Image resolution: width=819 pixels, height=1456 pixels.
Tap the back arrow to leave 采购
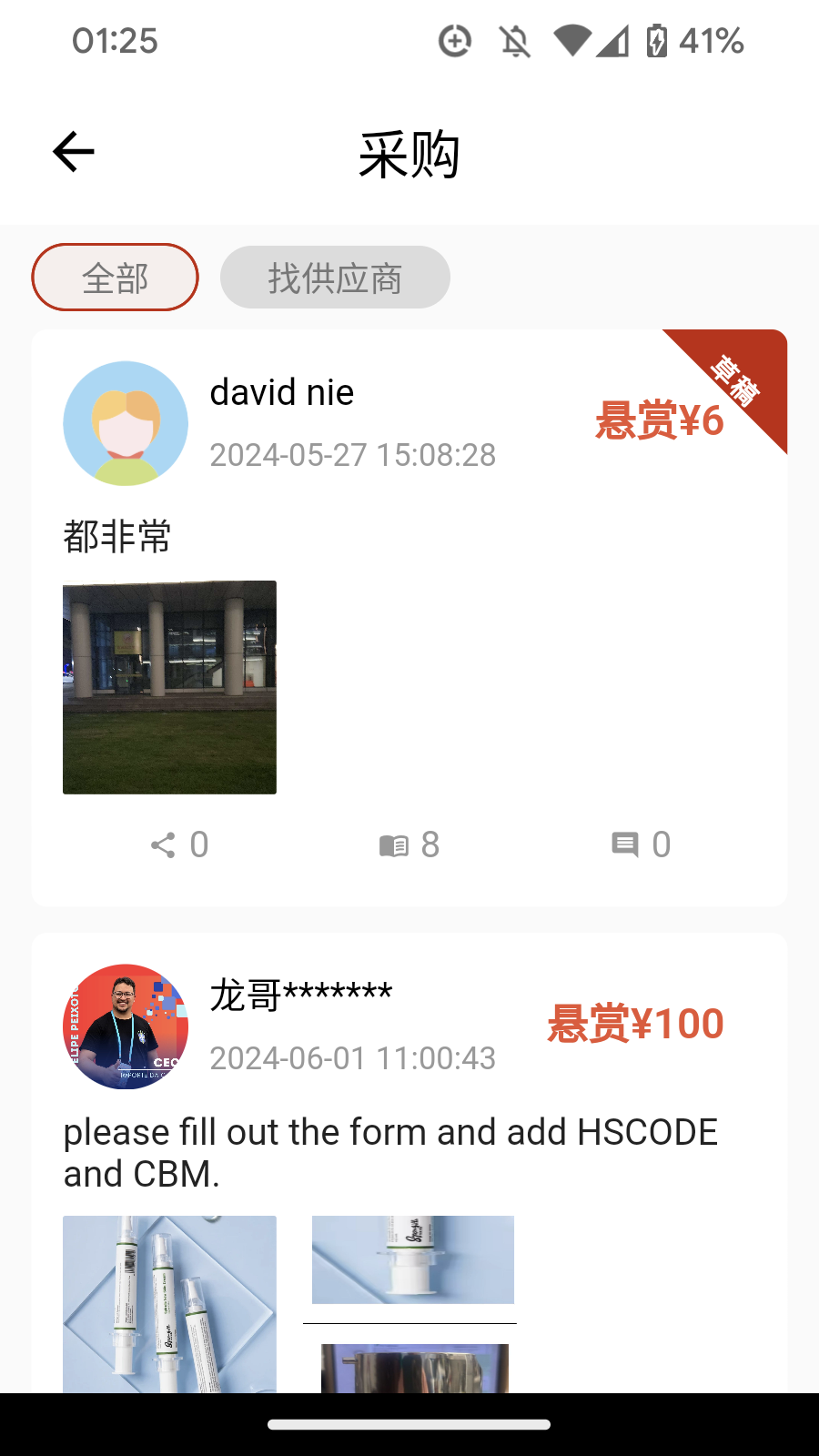72,151
